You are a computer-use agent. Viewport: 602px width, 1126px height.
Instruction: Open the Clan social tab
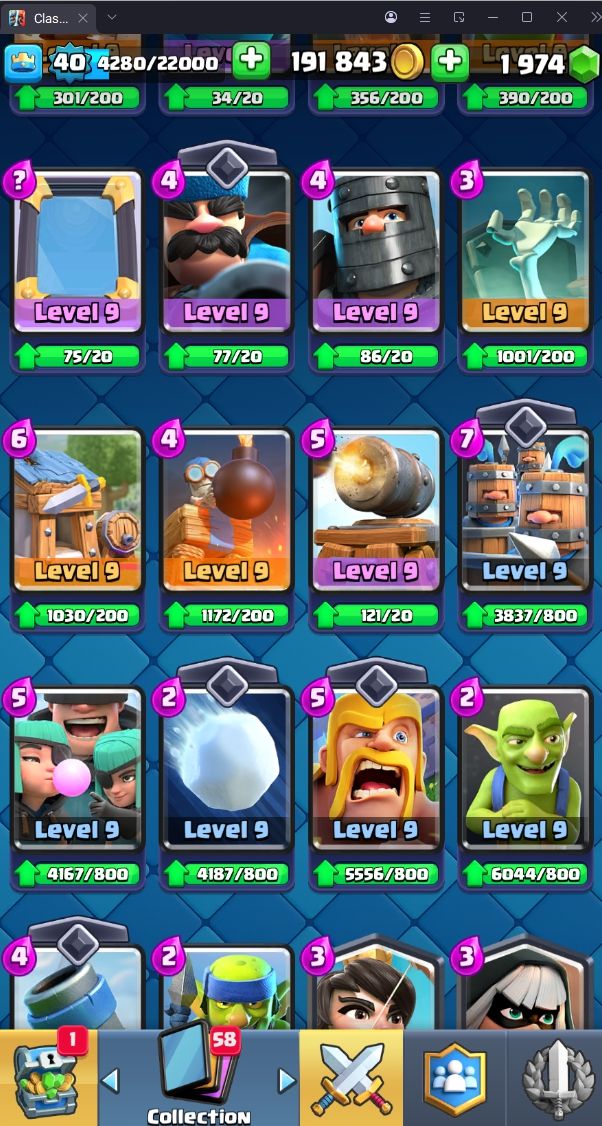[454, 1080]
